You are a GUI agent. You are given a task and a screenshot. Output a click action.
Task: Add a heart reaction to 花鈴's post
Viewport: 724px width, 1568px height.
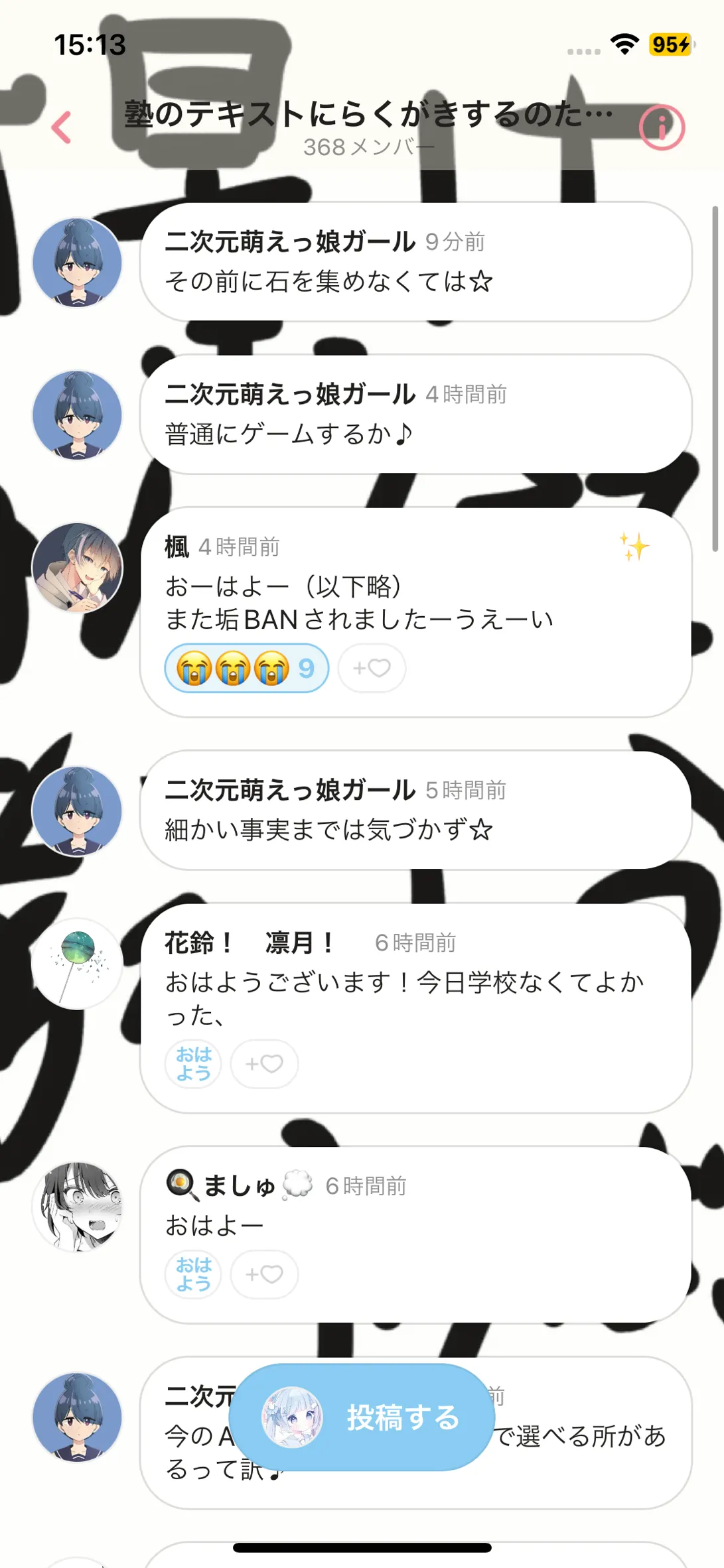point(264,1064)
